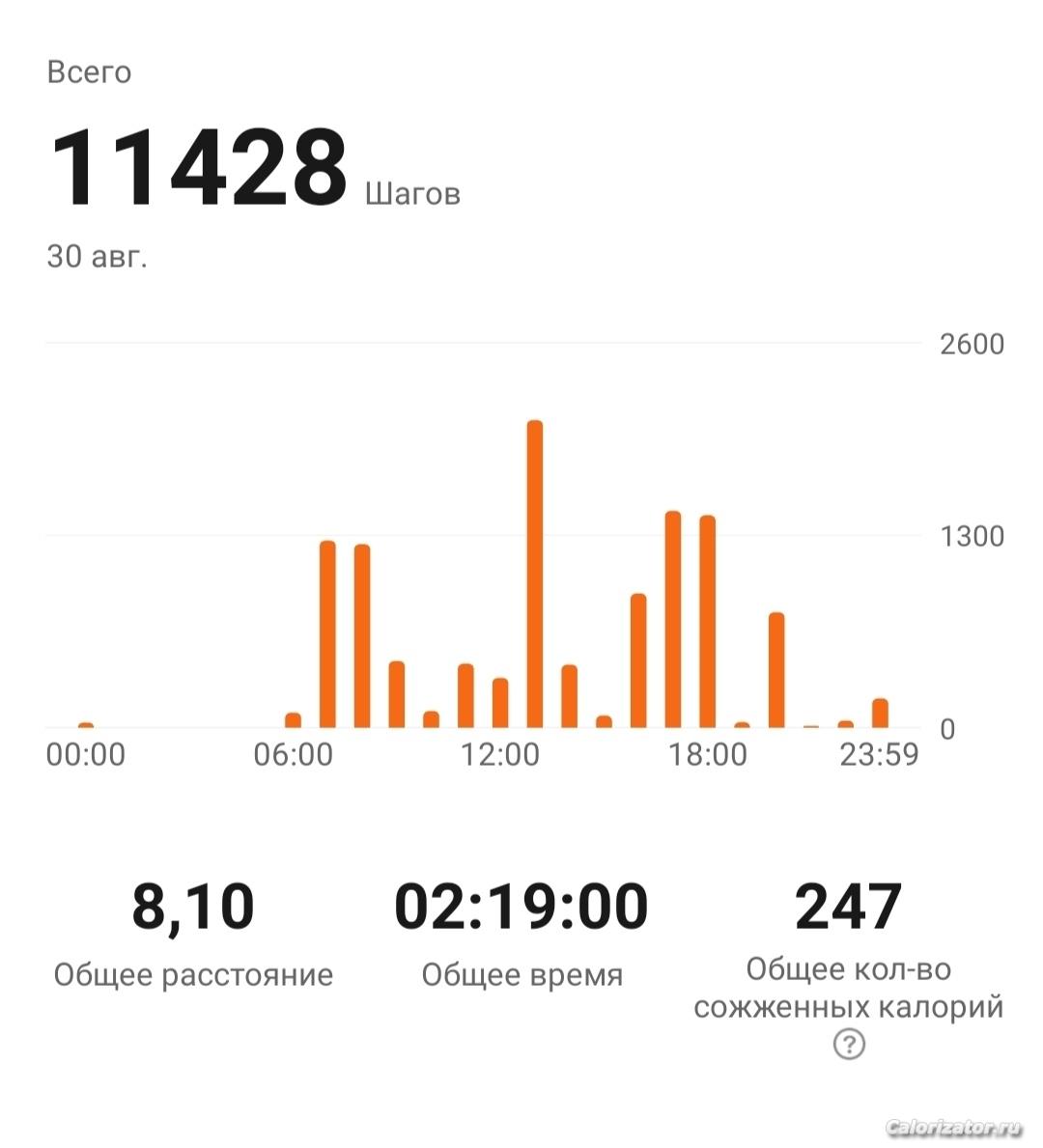
Task: Select the tallest bar after 12:00
Action: [x=534, y=574]
